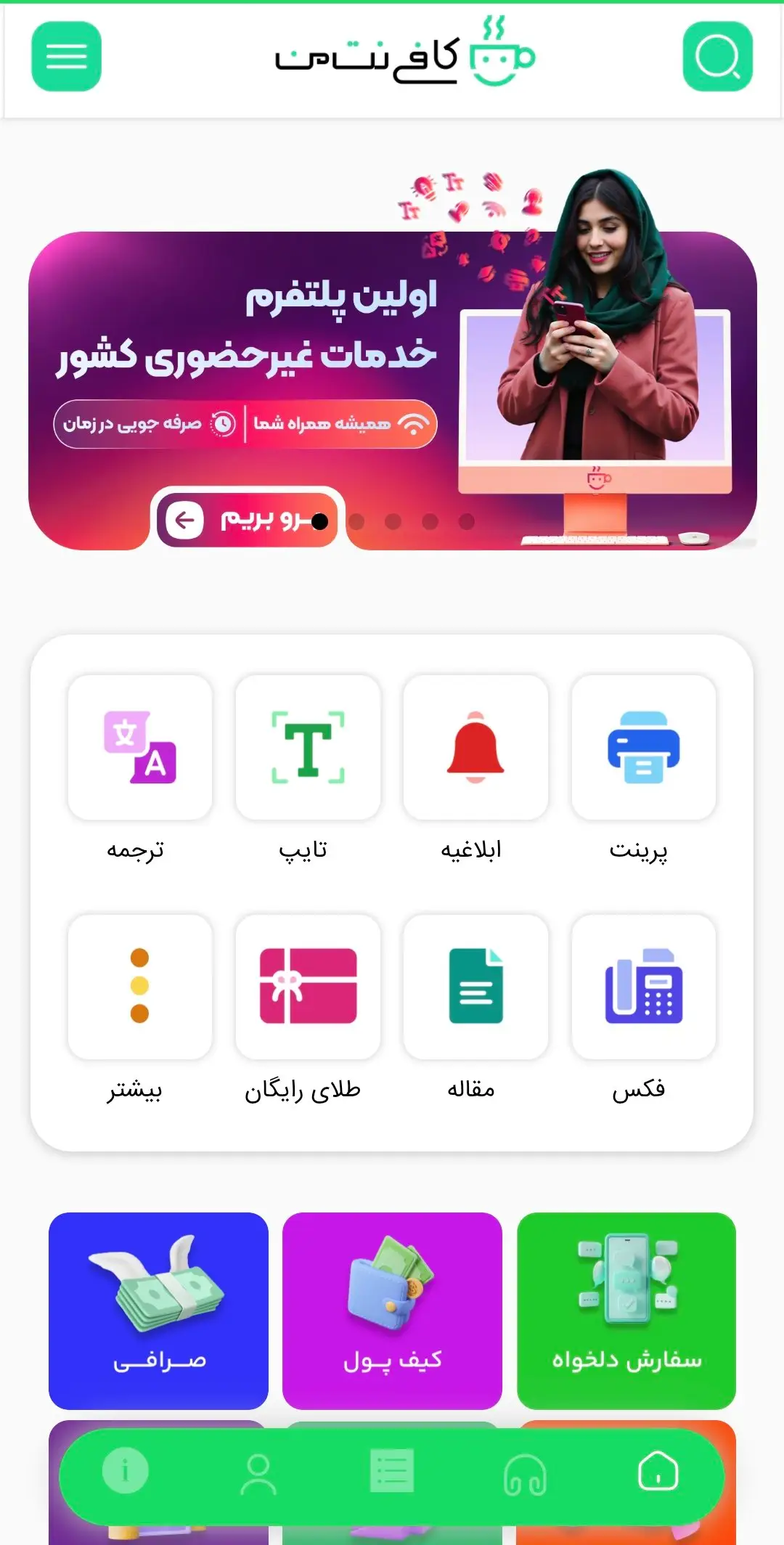Screen dimensions: 784x1545
Task: Open the info tab
Action: tap(125, 1472)
